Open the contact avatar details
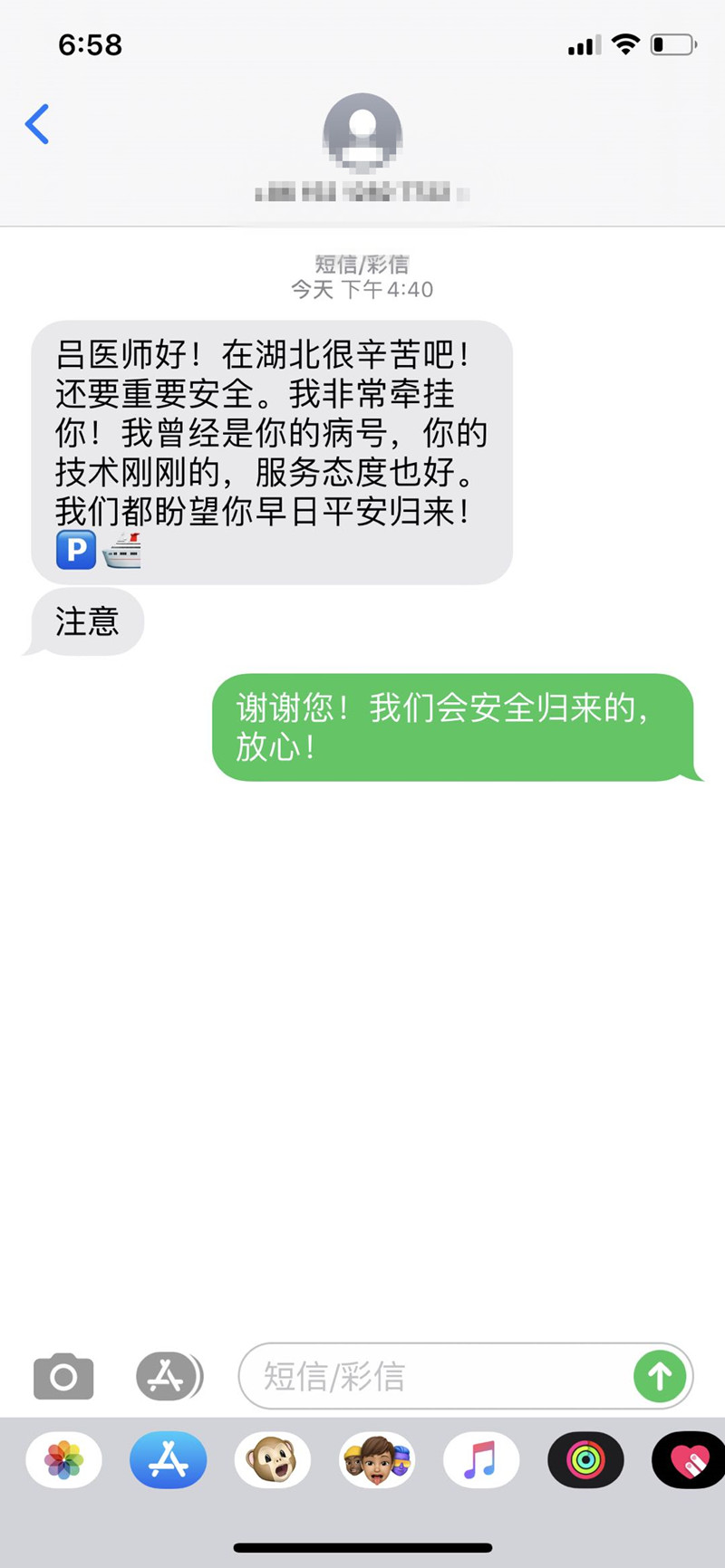The height and width of the screenshot is (1568, 725). pyautogui.click(x=362, y=133)
